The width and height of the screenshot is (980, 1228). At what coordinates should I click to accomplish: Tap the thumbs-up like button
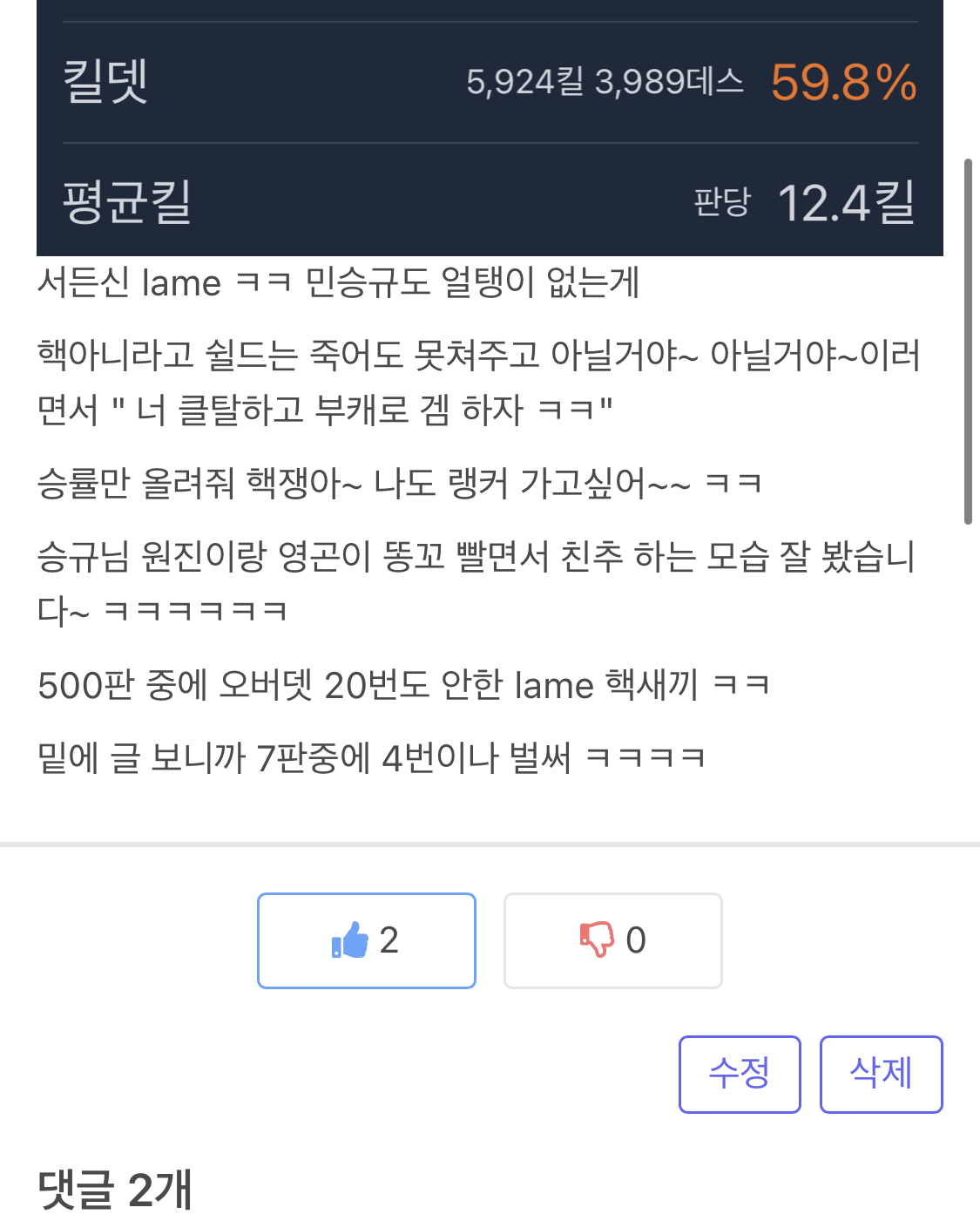366,940
